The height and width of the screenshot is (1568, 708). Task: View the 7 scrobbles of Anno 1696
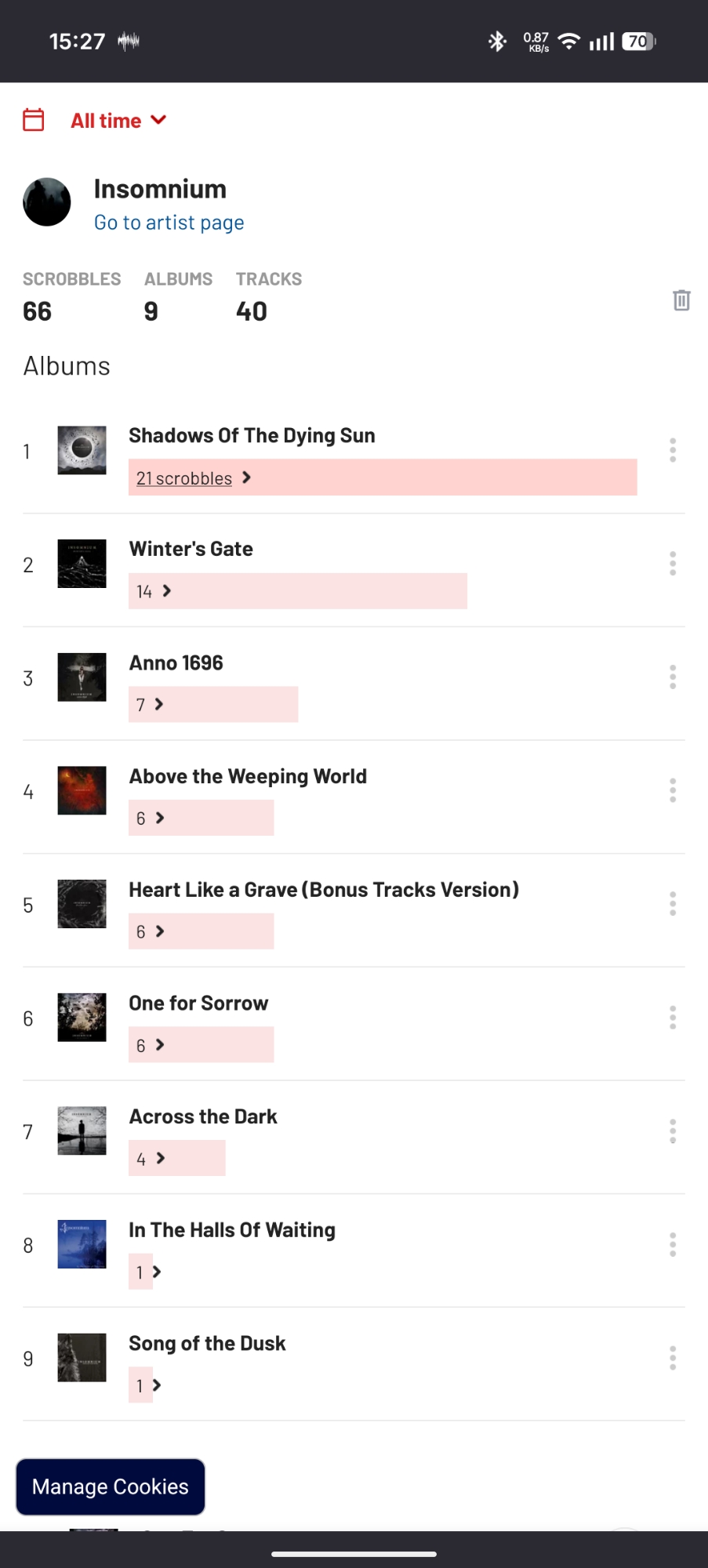[x=150, y=705]
